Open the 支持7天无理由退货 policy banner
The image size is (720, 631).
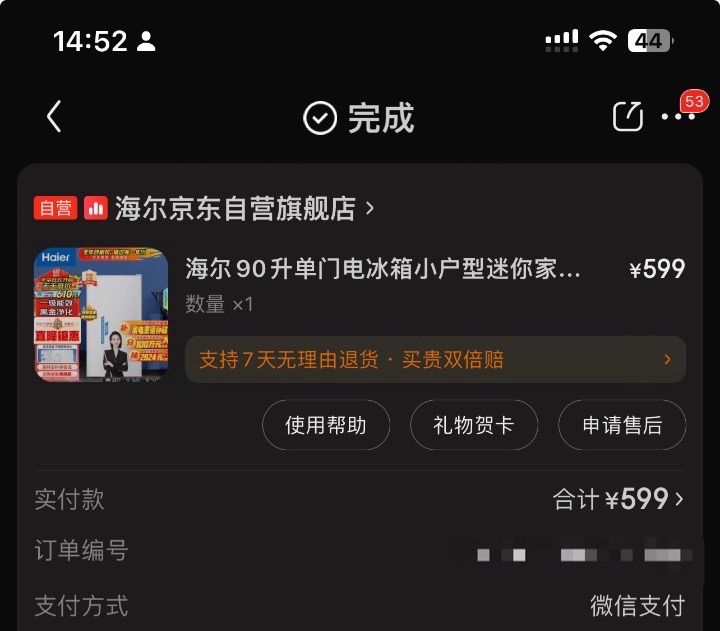(435, 359)
